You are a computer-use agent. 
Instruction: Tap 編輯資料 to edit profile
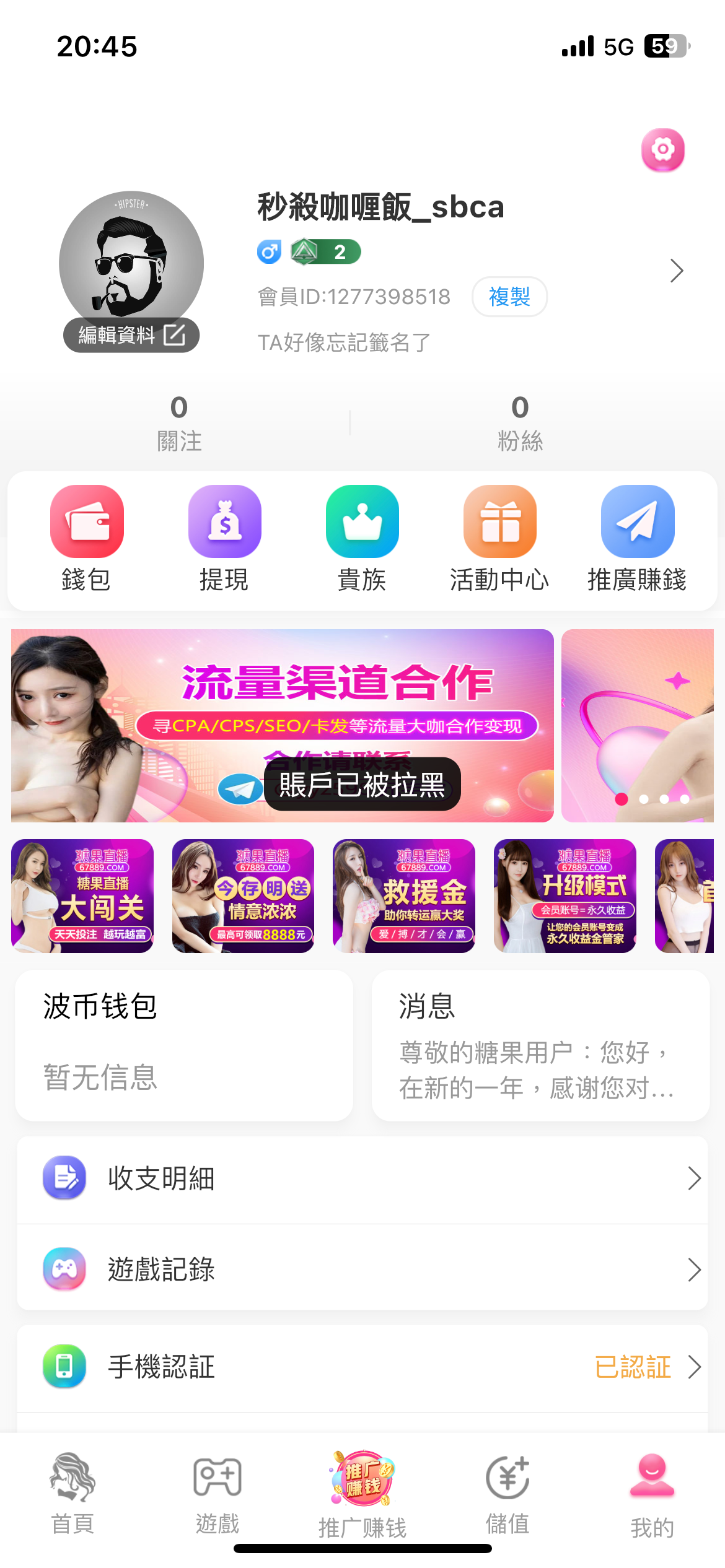[131, 335]
